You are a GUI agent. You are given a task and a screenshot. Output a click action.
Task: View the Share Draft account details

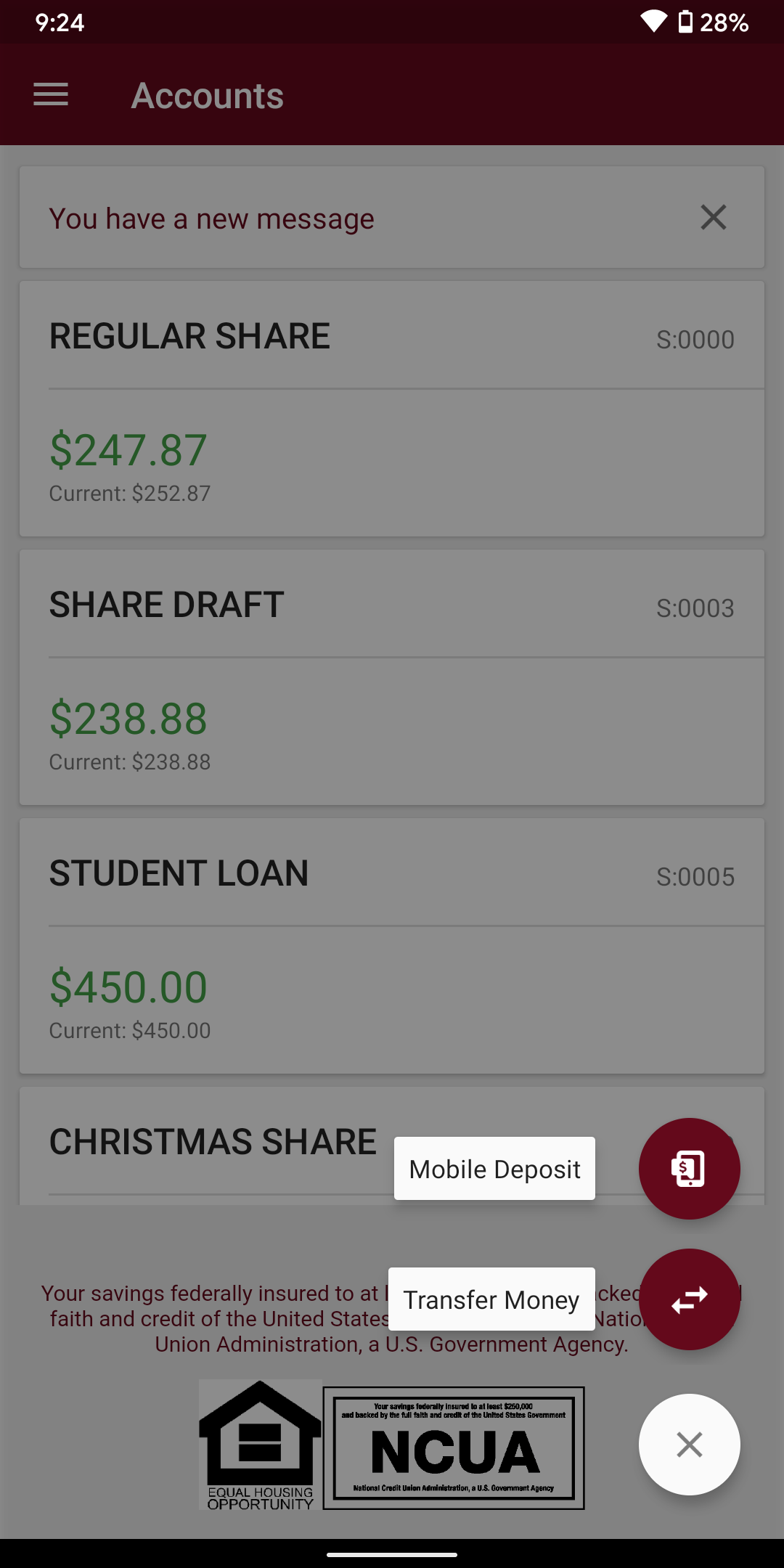click(x=392, y=677)
